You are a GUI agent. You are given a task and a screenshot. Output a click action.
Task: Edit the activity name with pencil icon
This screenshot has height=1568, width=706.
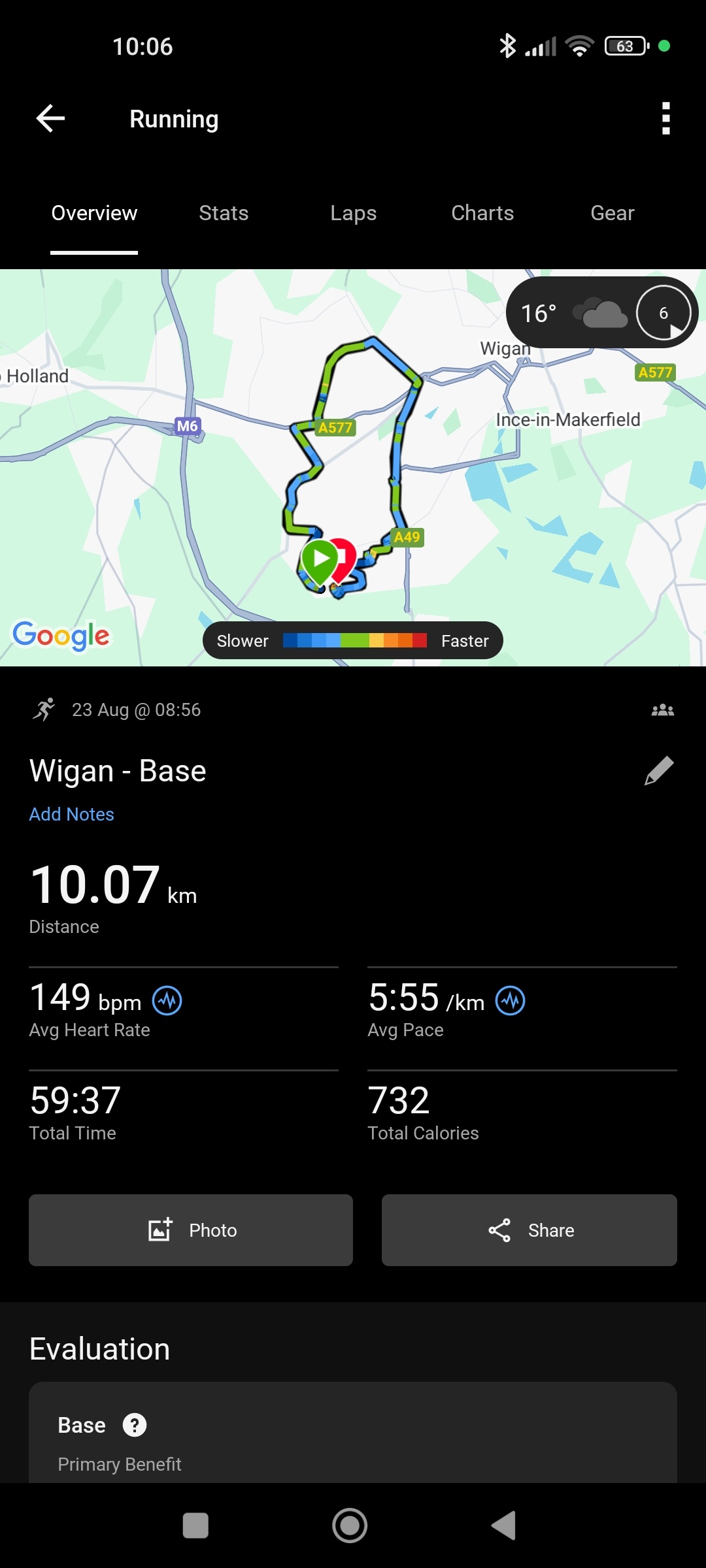click(659, 771)
